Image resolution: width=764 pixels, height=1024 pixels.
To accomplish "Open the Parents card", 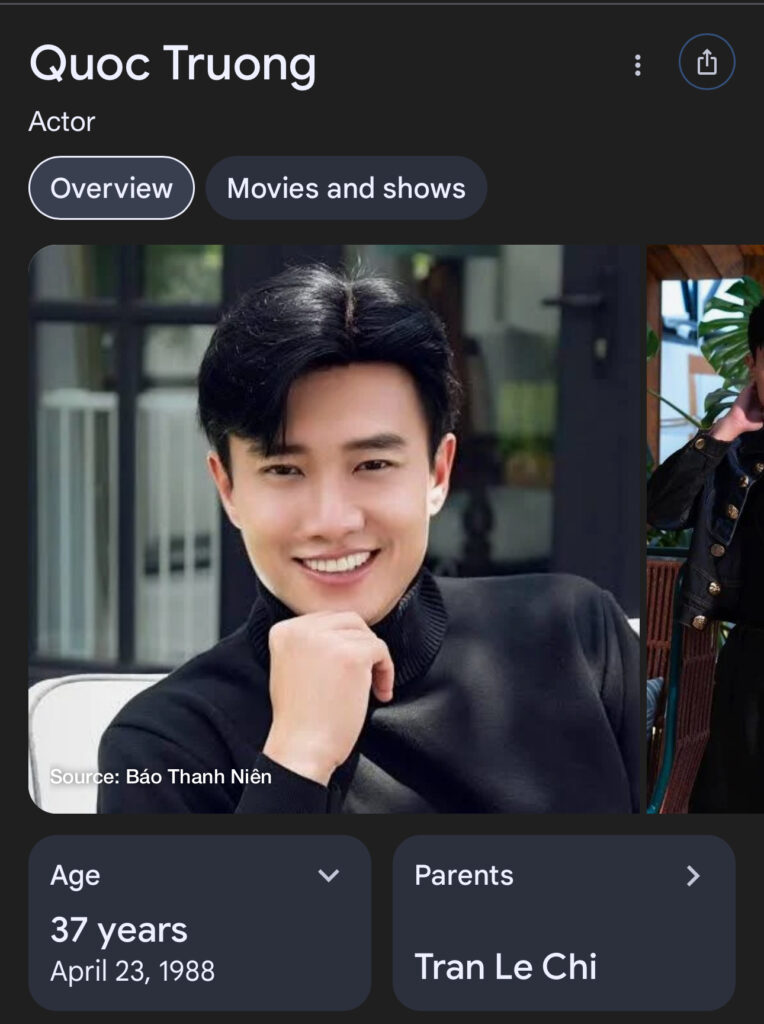I will point(564,922).
